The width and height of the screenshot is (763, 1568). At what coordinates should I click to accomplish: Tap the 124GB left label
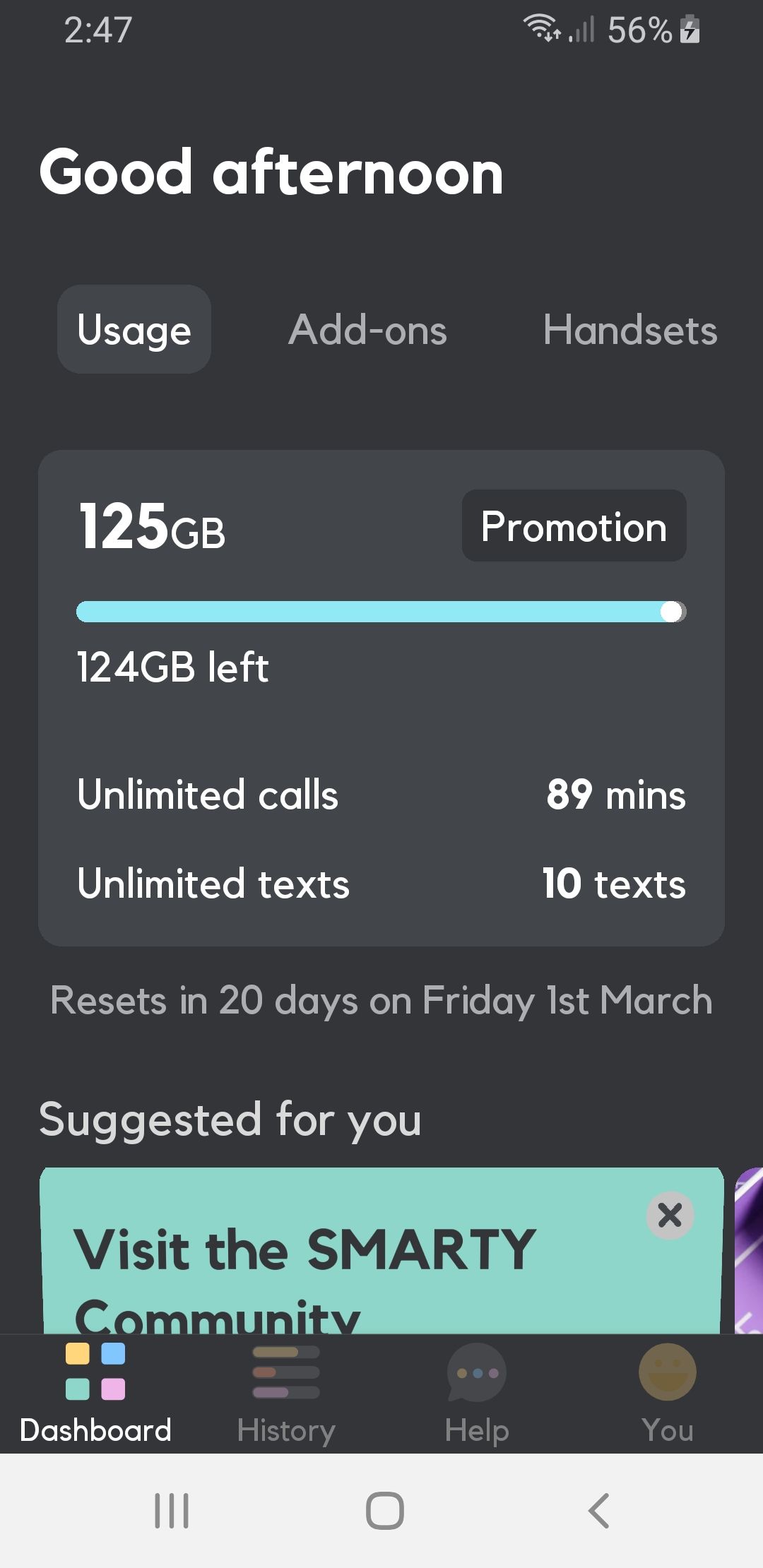click(172, 666)
